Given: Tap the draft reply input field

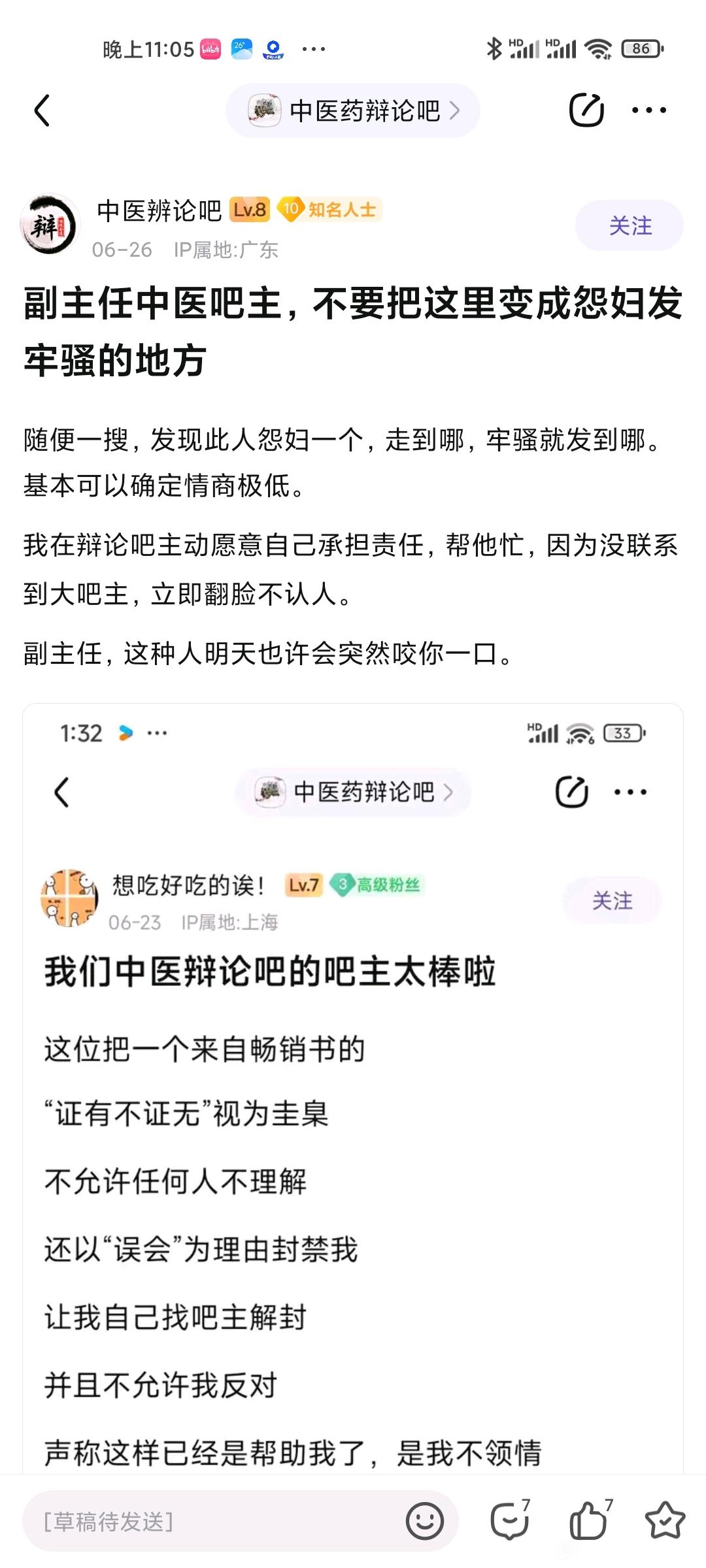Looking at the screenshot, I should click(x=209, y=1522).
